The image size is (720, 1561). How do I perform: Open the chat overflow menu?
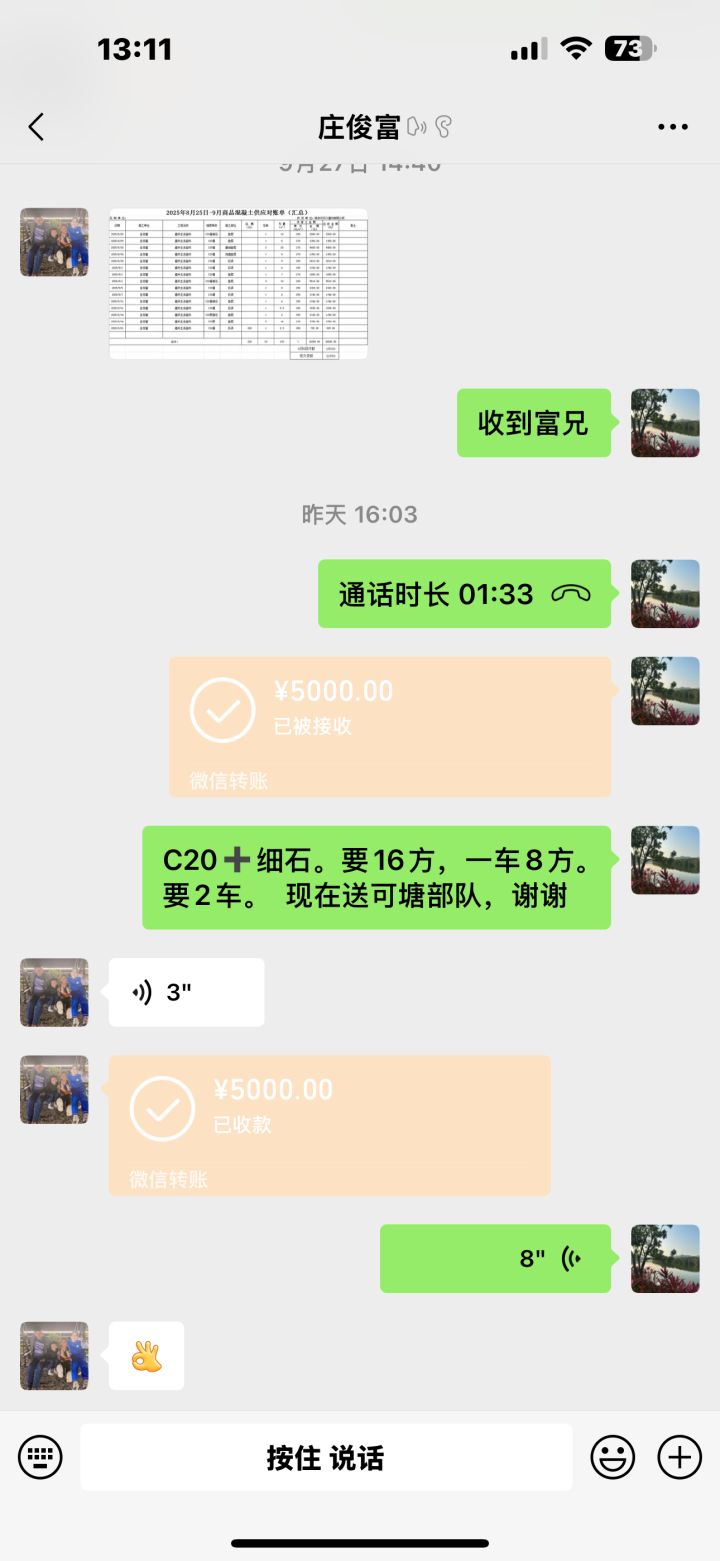[673, 127]
